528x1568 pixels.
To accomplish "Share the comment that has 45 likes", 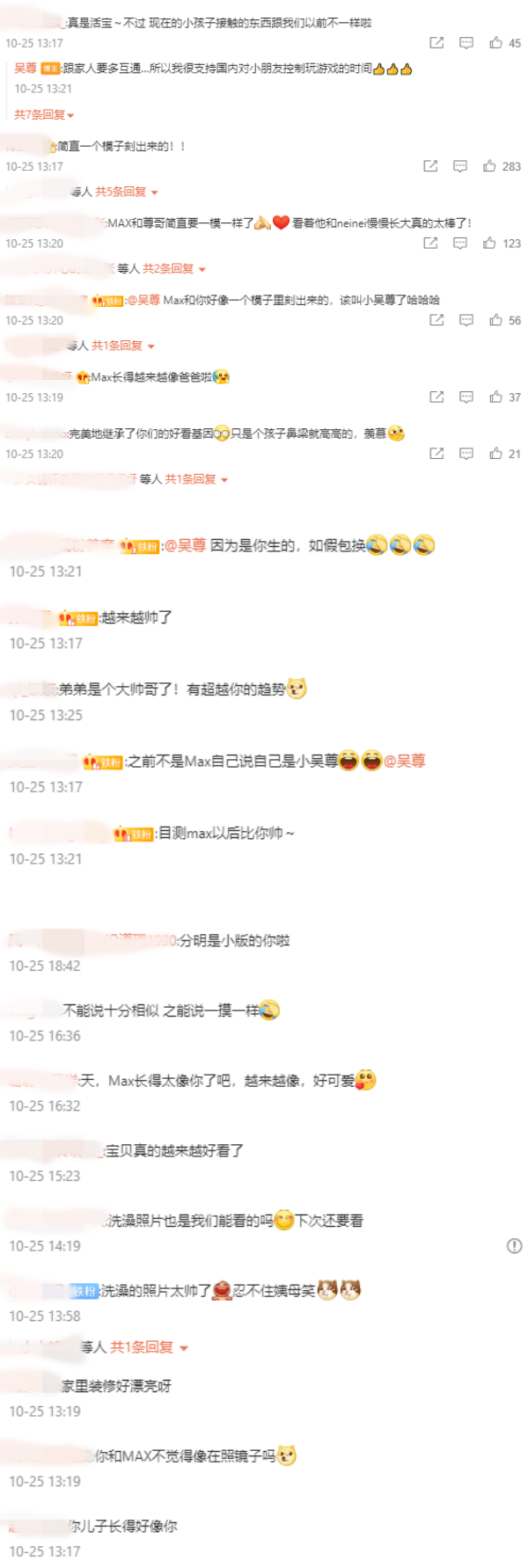I will (436, 42).
